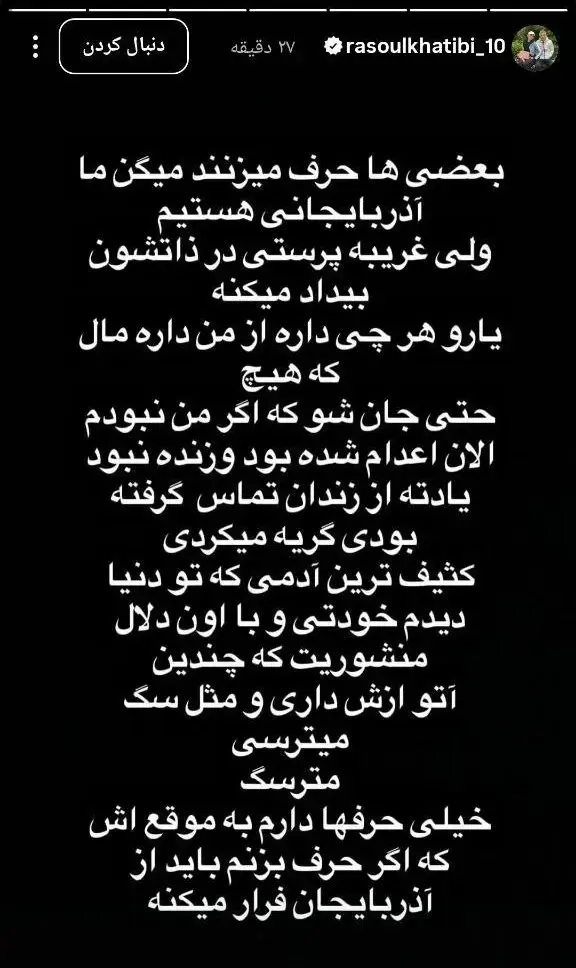576x968 pixels.
Task: Tap the دنبال کردن follow button
Action: (123, 47)
